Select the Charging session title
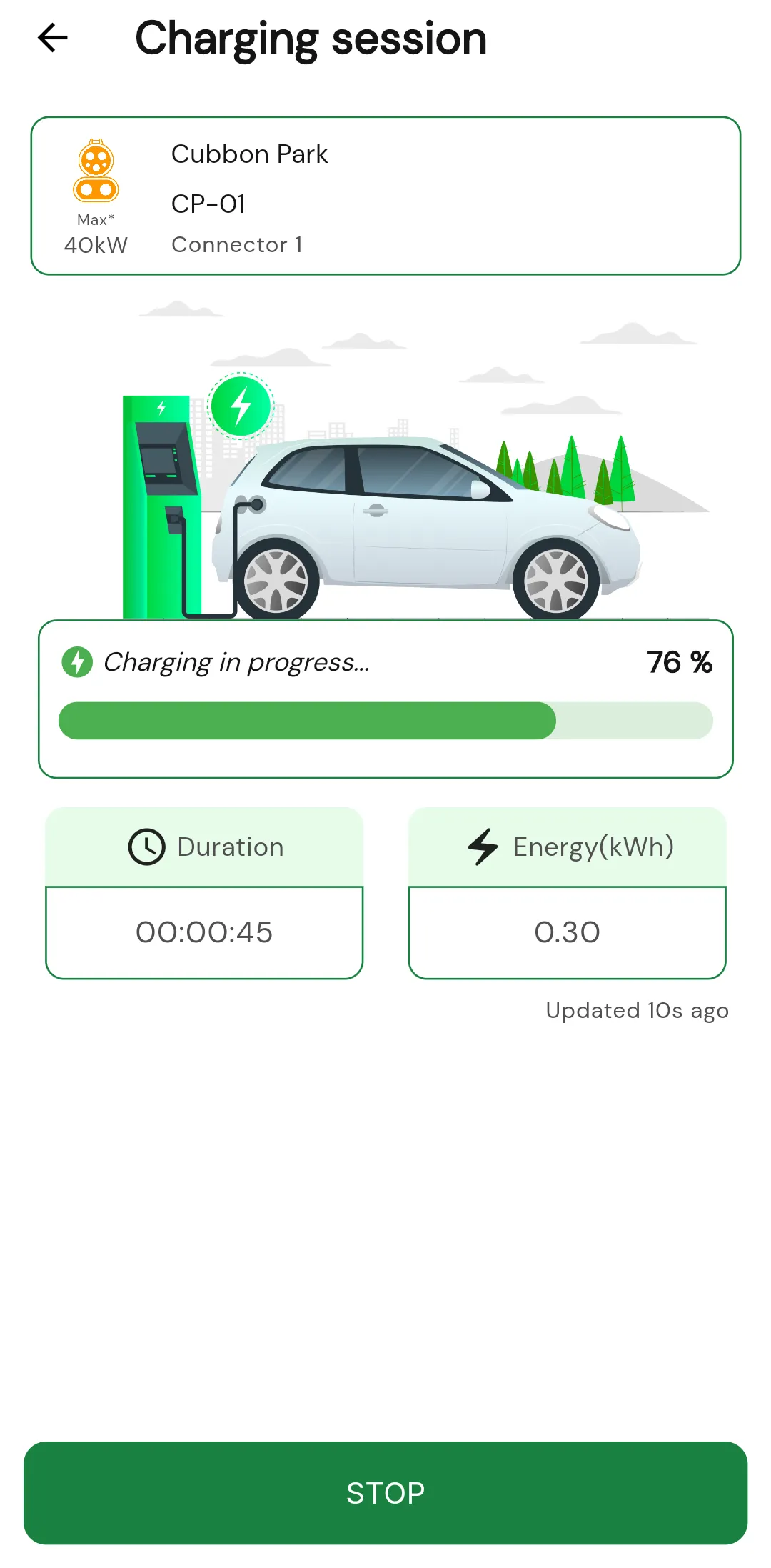 pyautogui.click(x=311, y=38)
